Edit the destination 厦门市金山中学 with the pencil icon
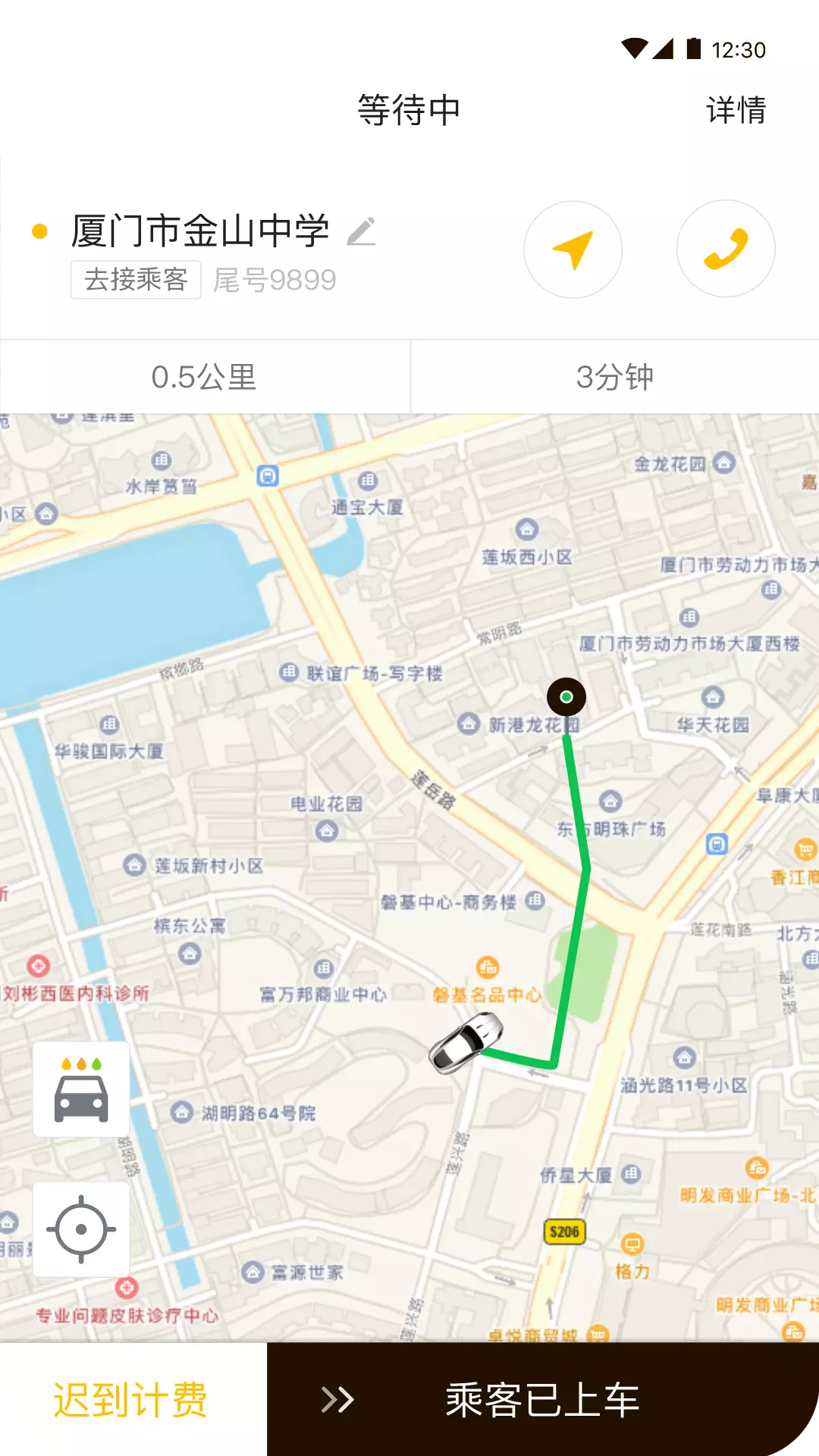The height and width of the screenshot is (1456, 819). coord(362,231)
